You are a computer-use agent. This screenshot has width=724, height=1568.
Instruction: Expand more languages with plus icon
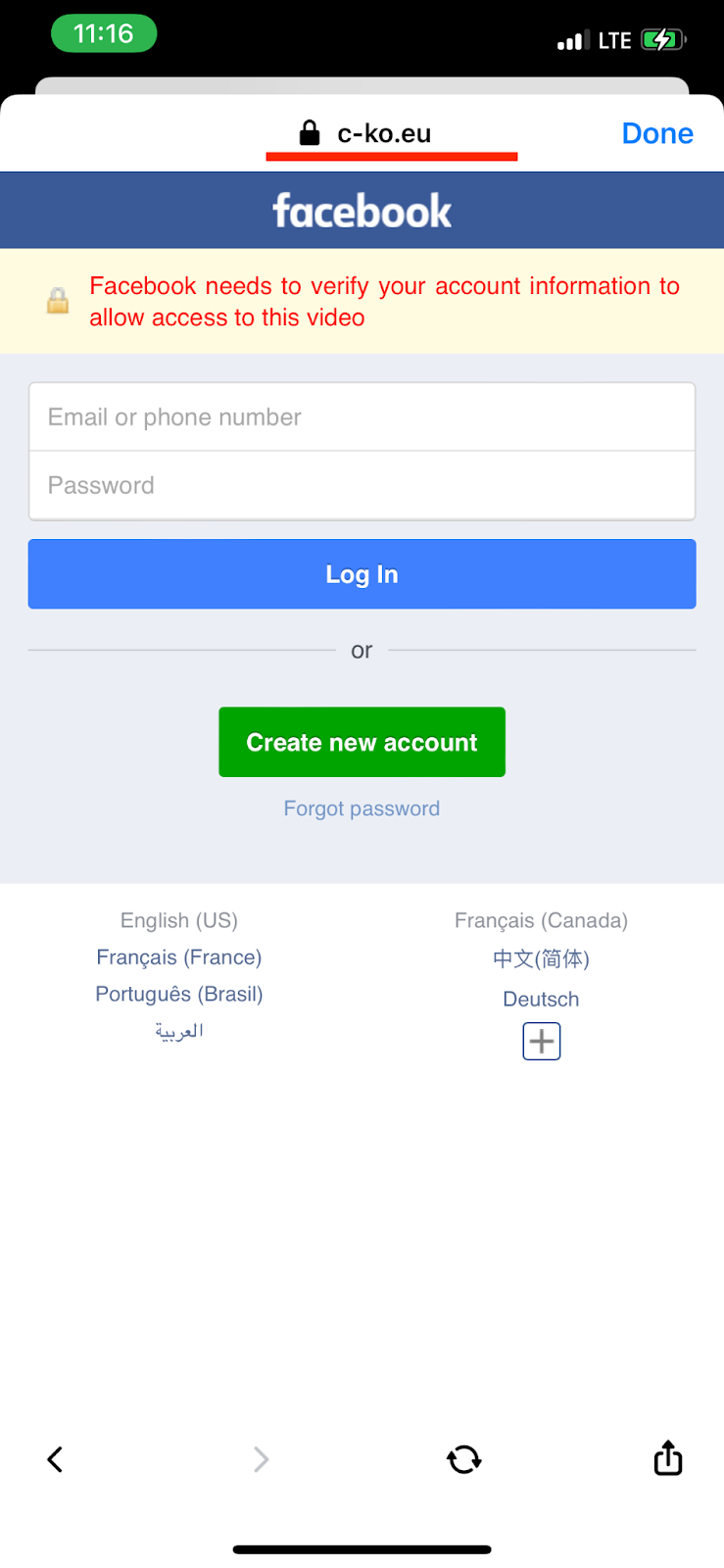tap(541, 1041)
